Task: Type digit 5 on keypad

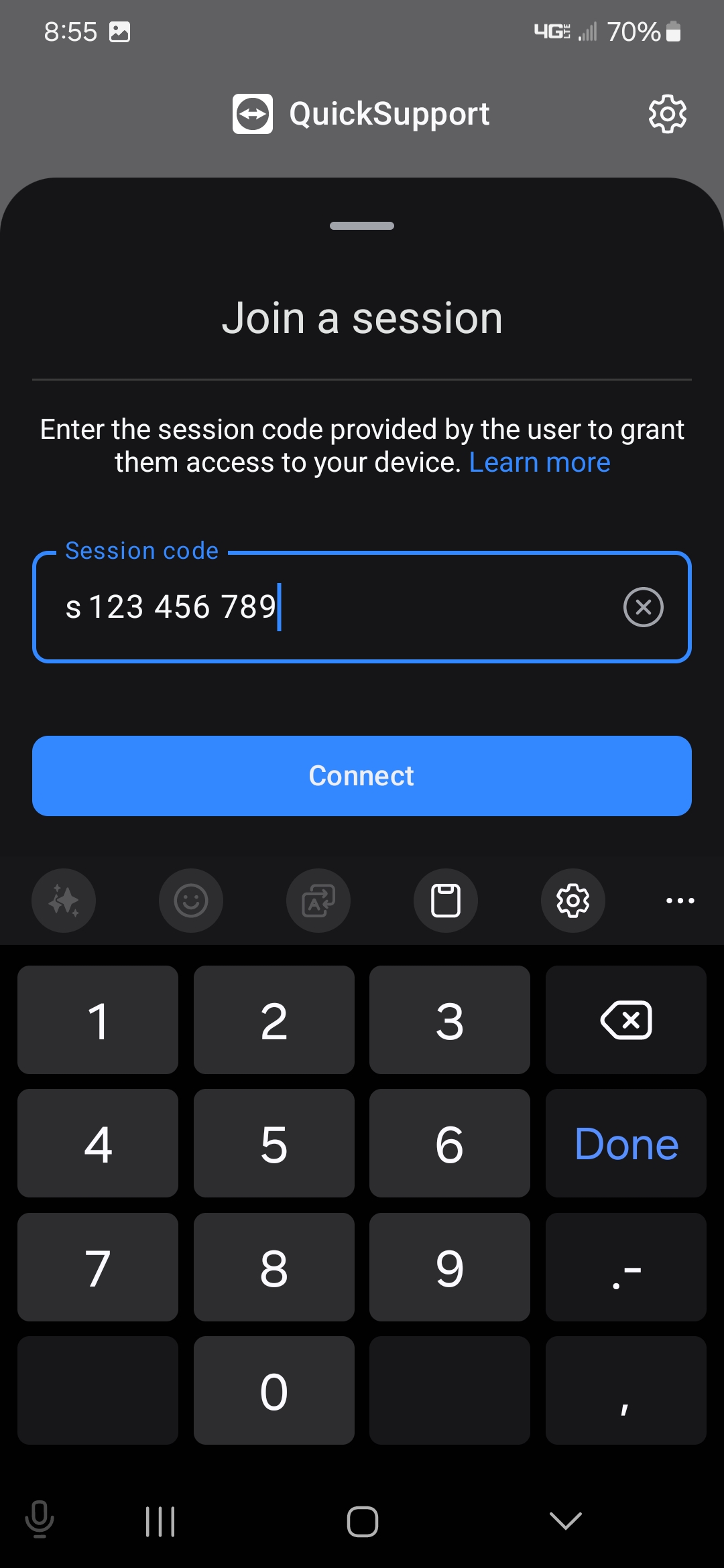Action: (274, 1143)
